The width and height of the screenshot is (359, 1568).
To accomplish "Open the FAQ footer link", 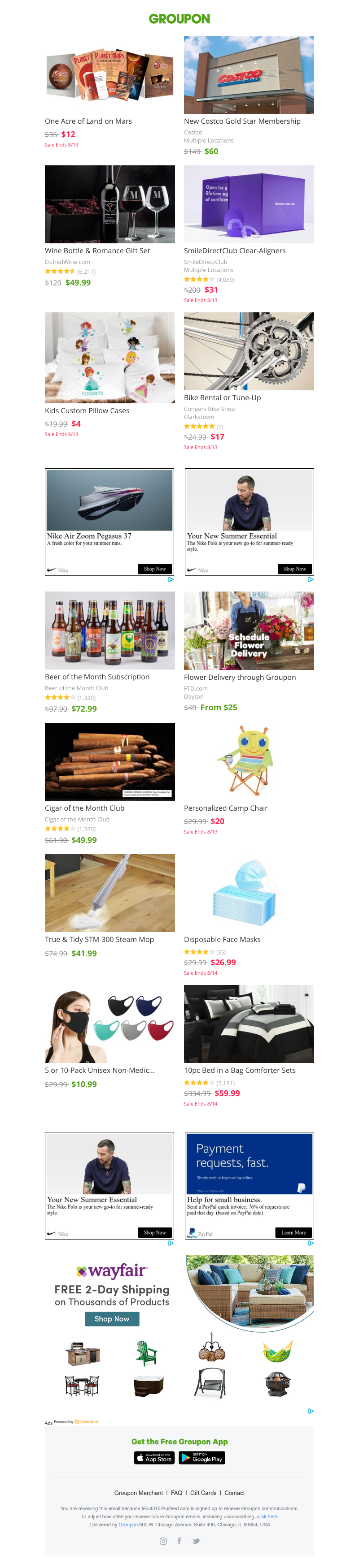I will (176, 1493).
